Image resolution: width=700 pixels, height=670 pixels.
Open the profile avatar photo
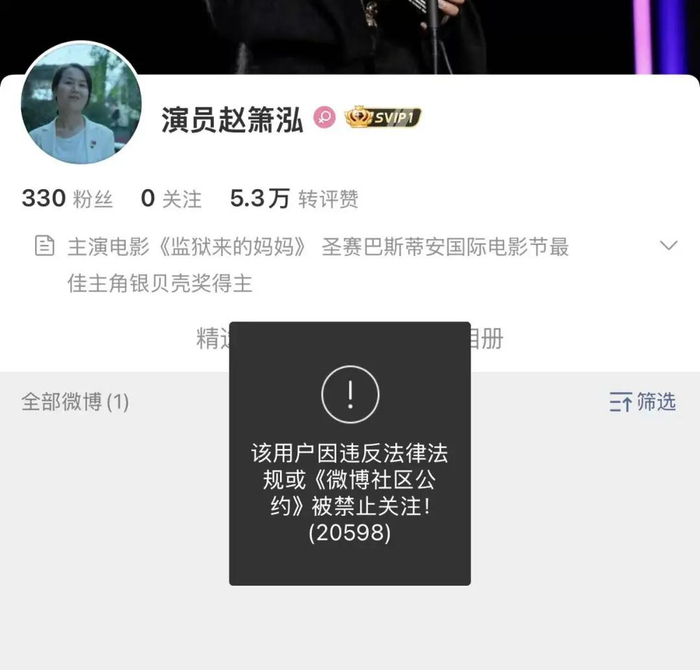81,104
